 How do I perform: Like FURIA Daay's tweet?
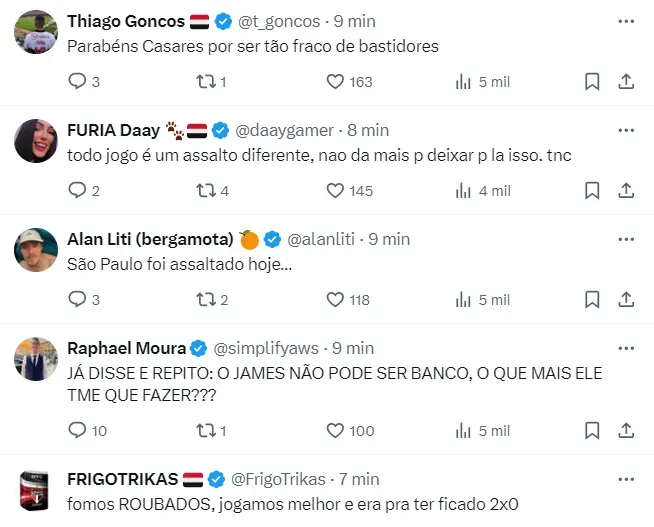(x=336, y=191)
